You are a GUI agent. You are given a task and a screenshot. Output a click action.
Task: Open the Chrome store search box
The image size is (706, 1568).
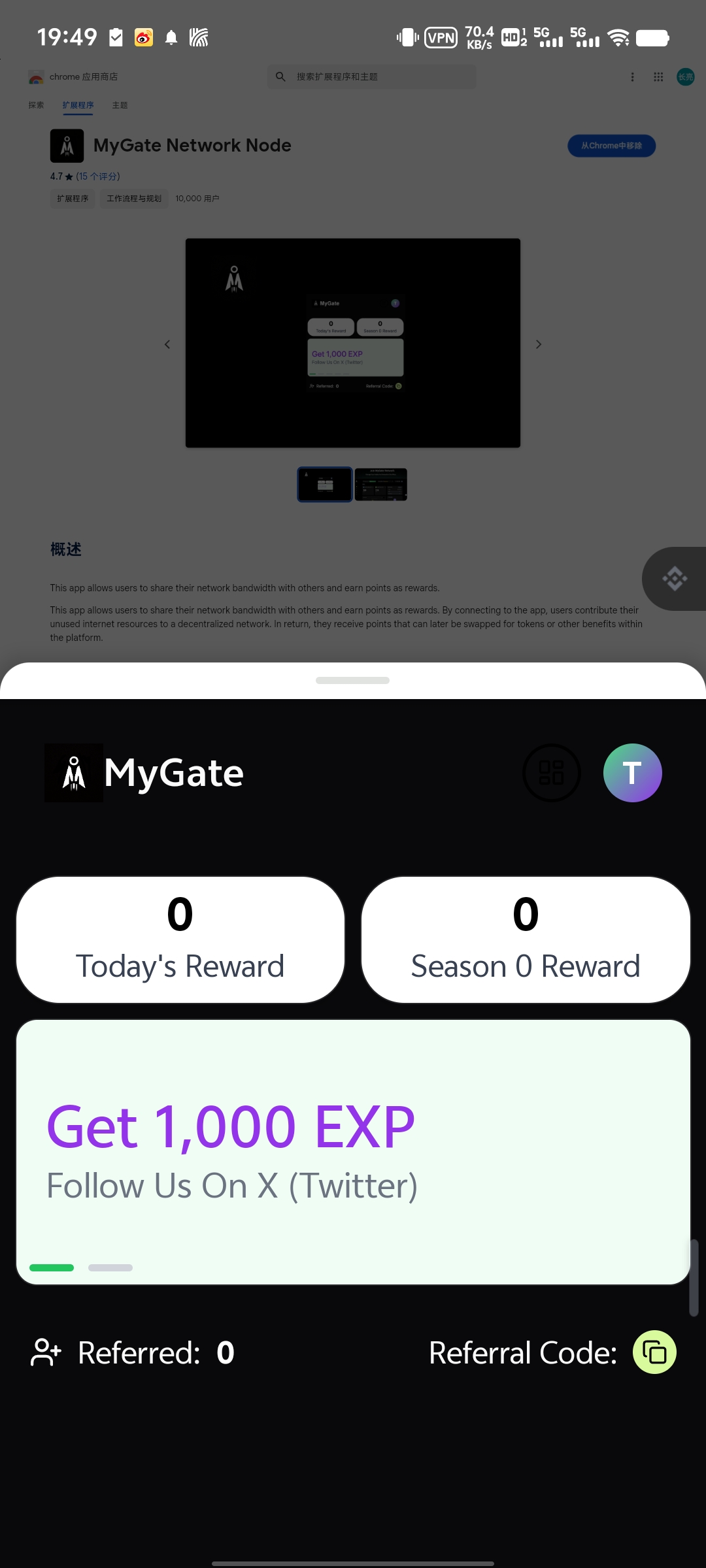coord(371,76)
